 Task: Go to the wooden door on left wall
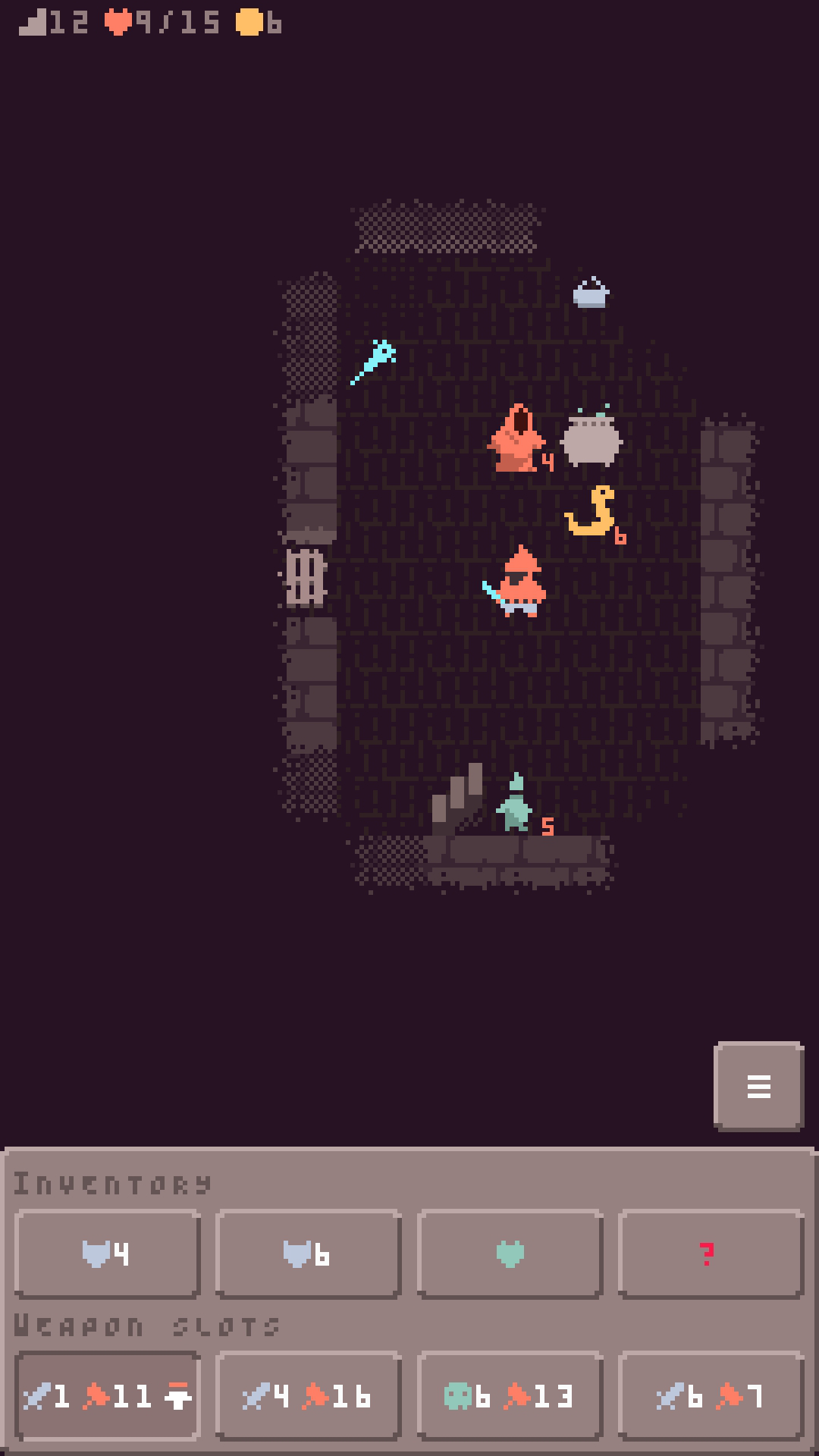[x=306, y=578]
